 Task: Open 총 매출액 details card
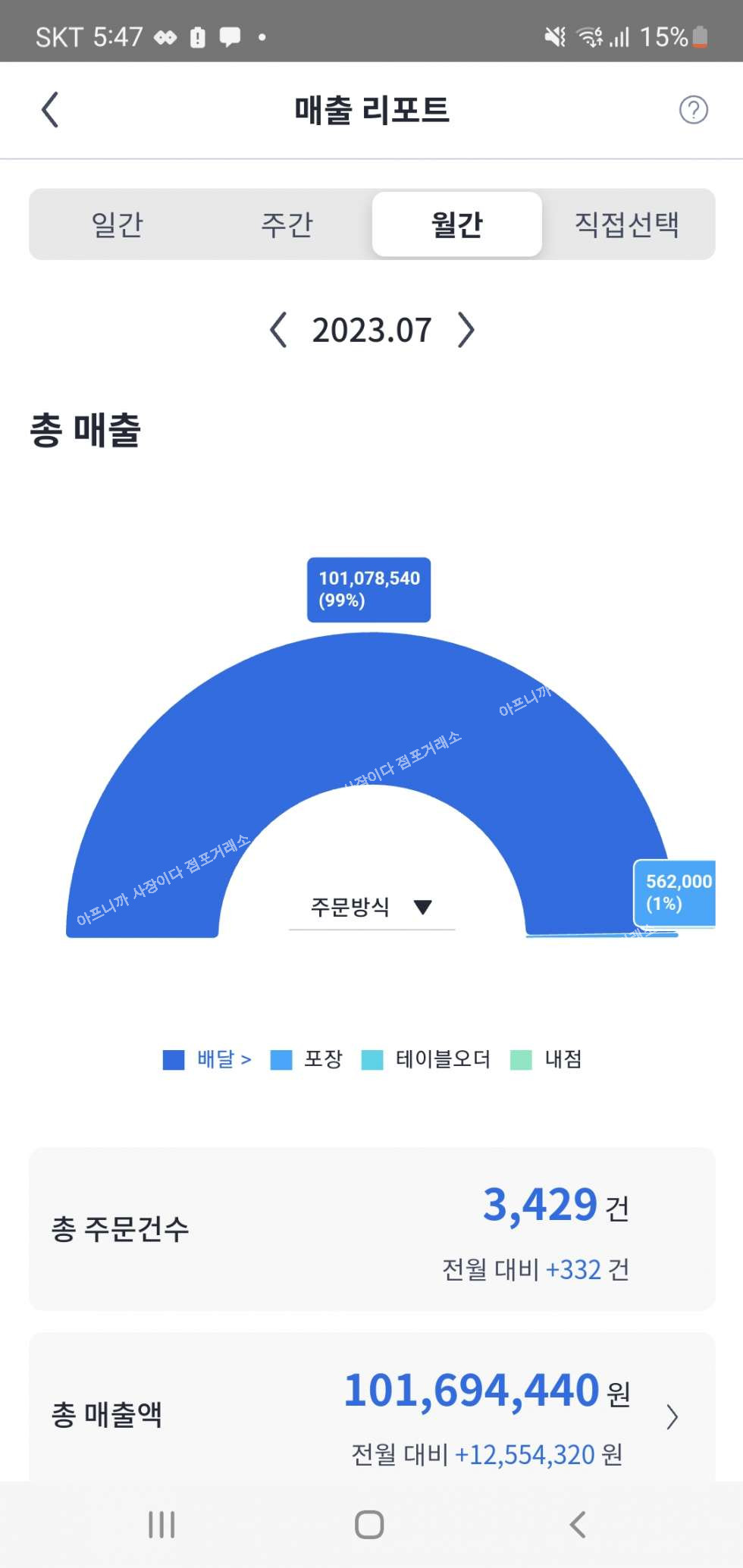[371, 1415]
